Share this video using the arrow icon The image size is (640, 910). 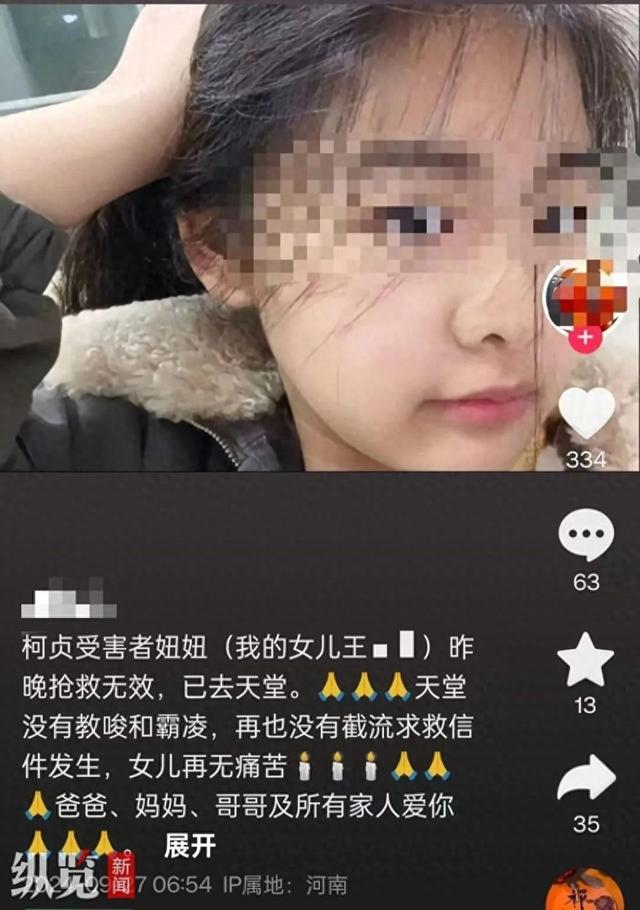pyautogui.click(x=586, y=779)
